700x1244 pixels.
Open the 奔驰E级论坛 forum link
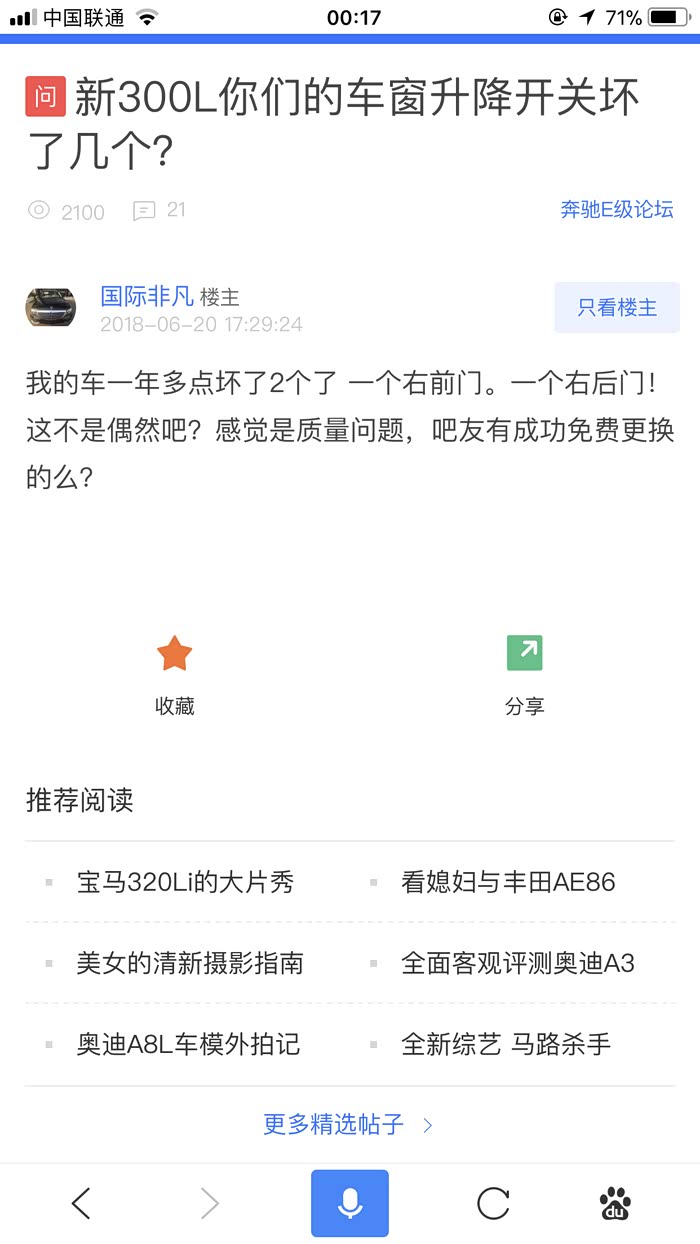616,209
